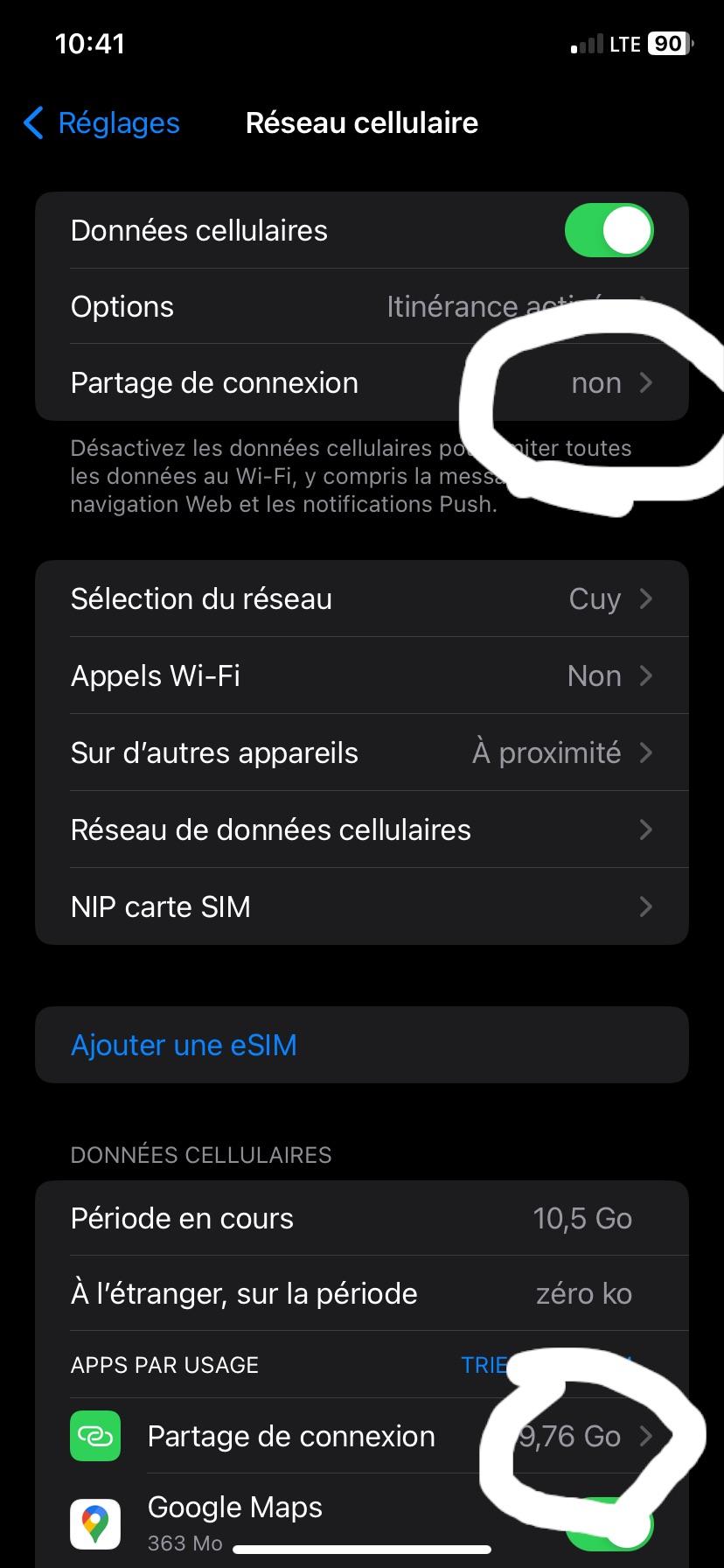Tap Ajouter une eSIM

point(184,1044)
